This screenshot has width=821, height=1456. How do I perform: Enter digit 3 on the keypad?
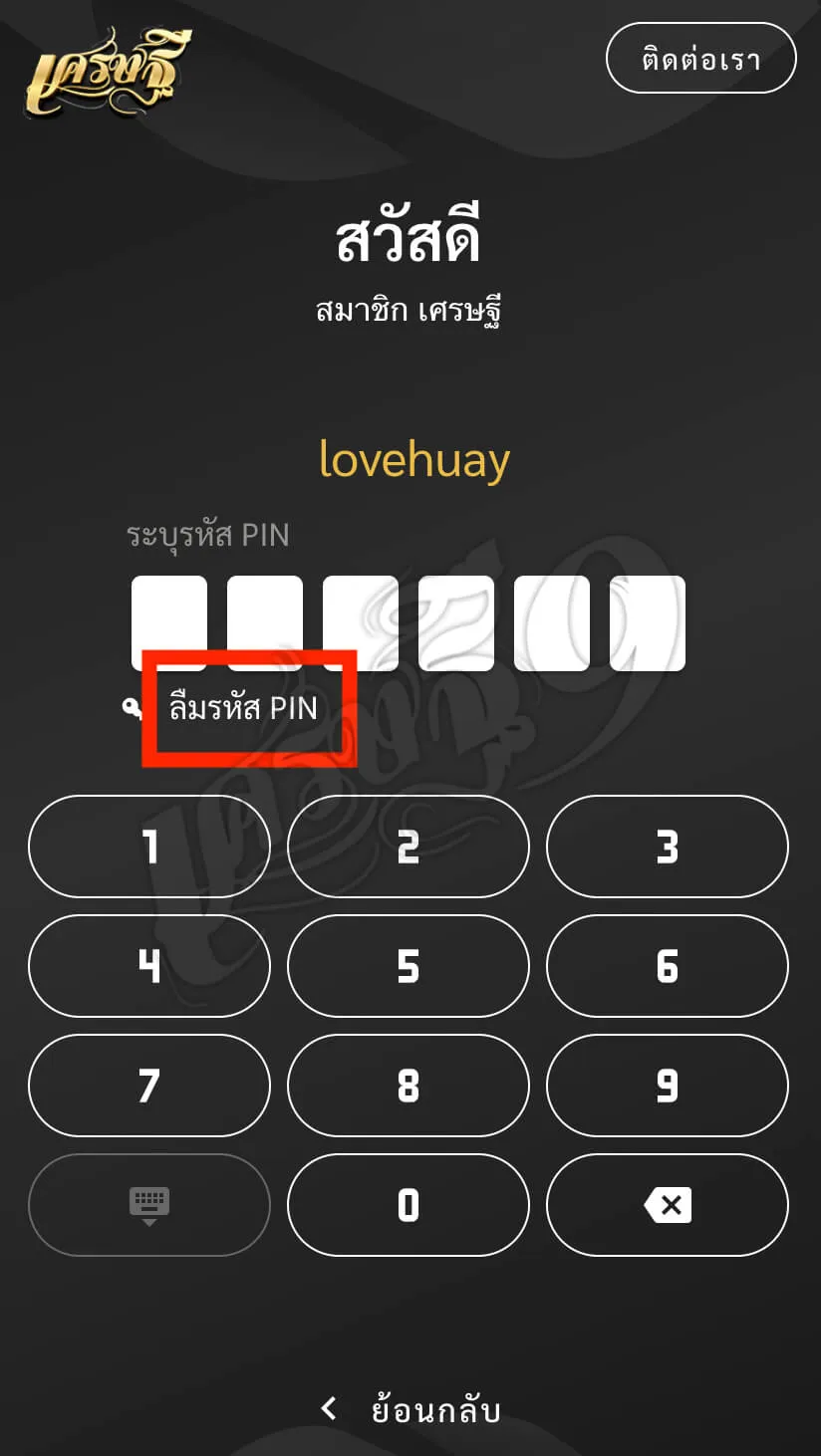coord(668,847)
